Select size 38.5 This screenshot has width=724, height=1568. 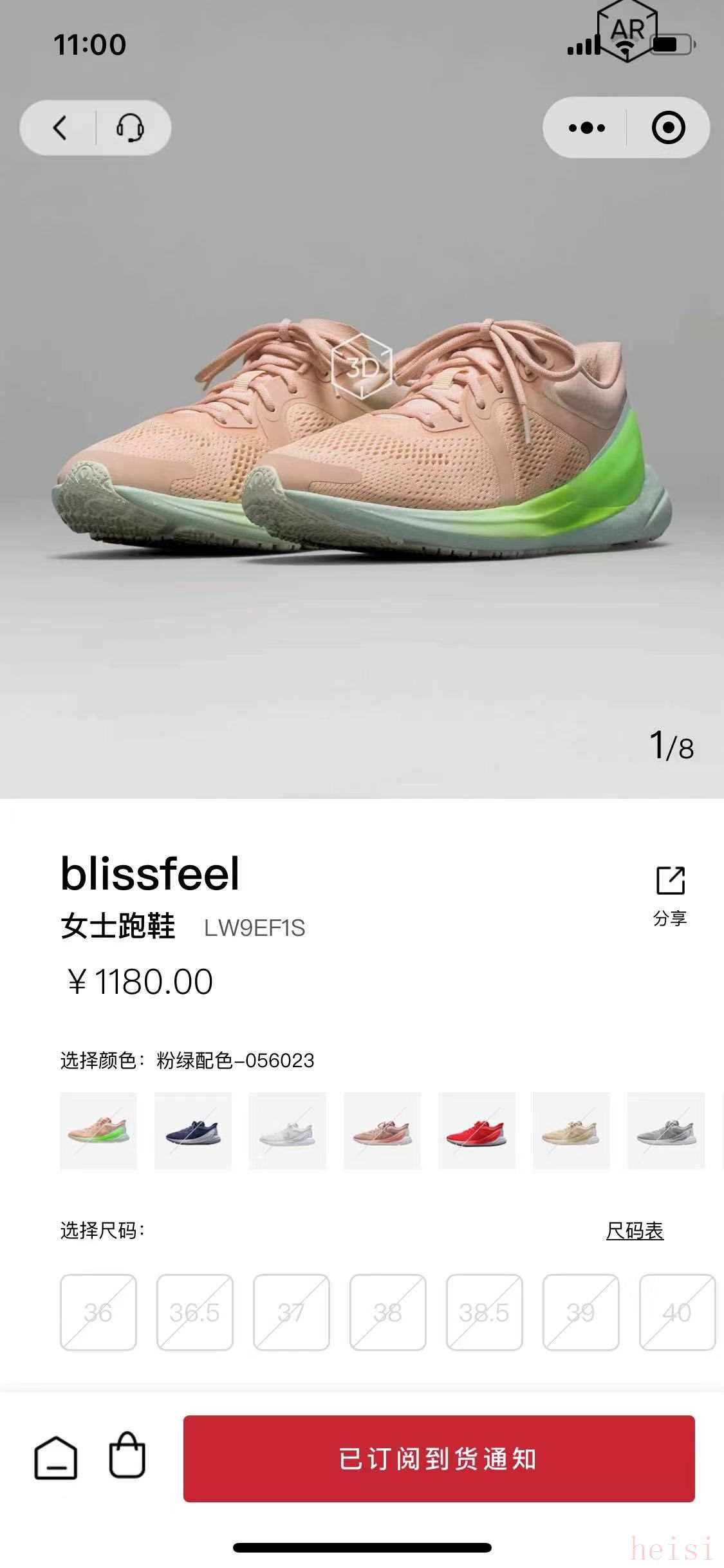pyautogui.click(x=485, y=1312)
